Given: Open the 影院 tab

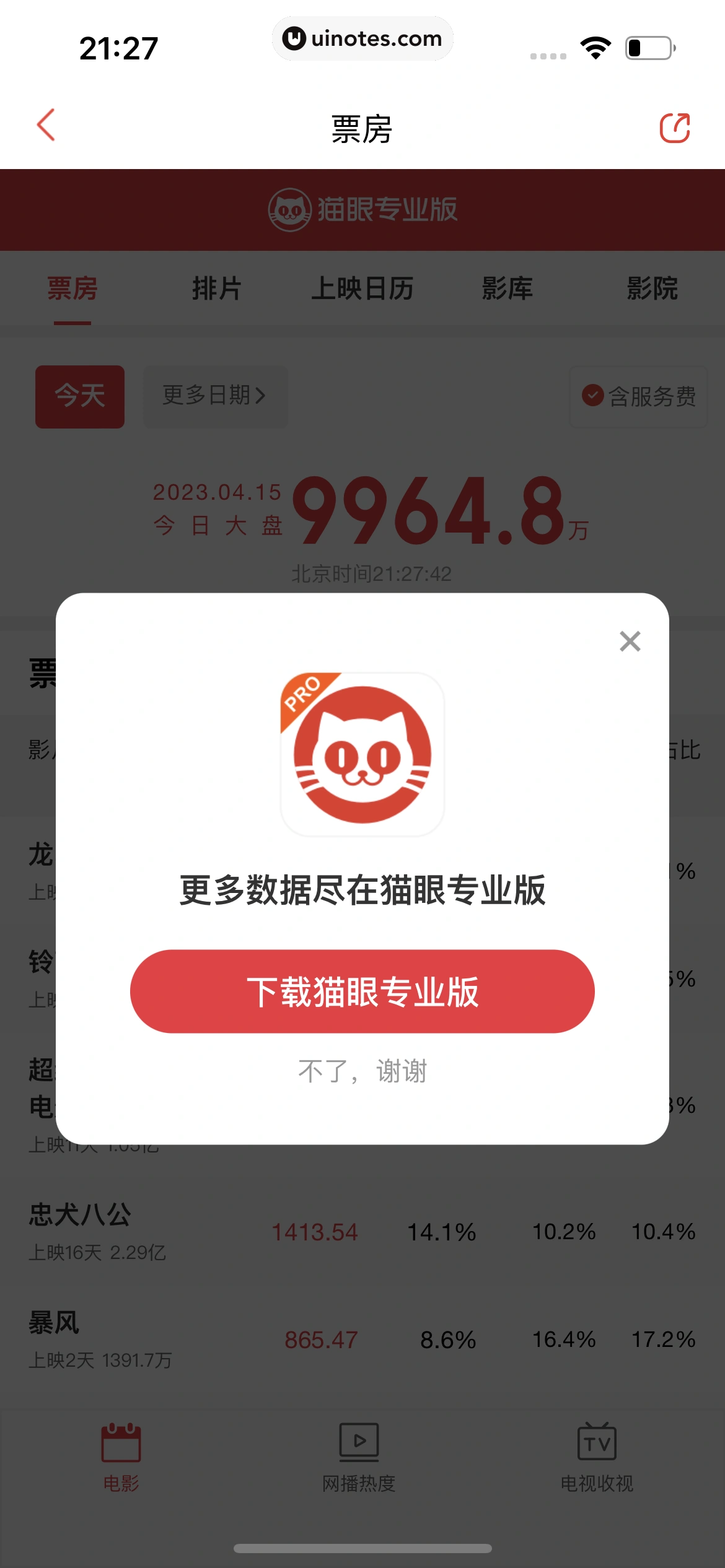Looking at the screenshot, I should click(652, 289).
